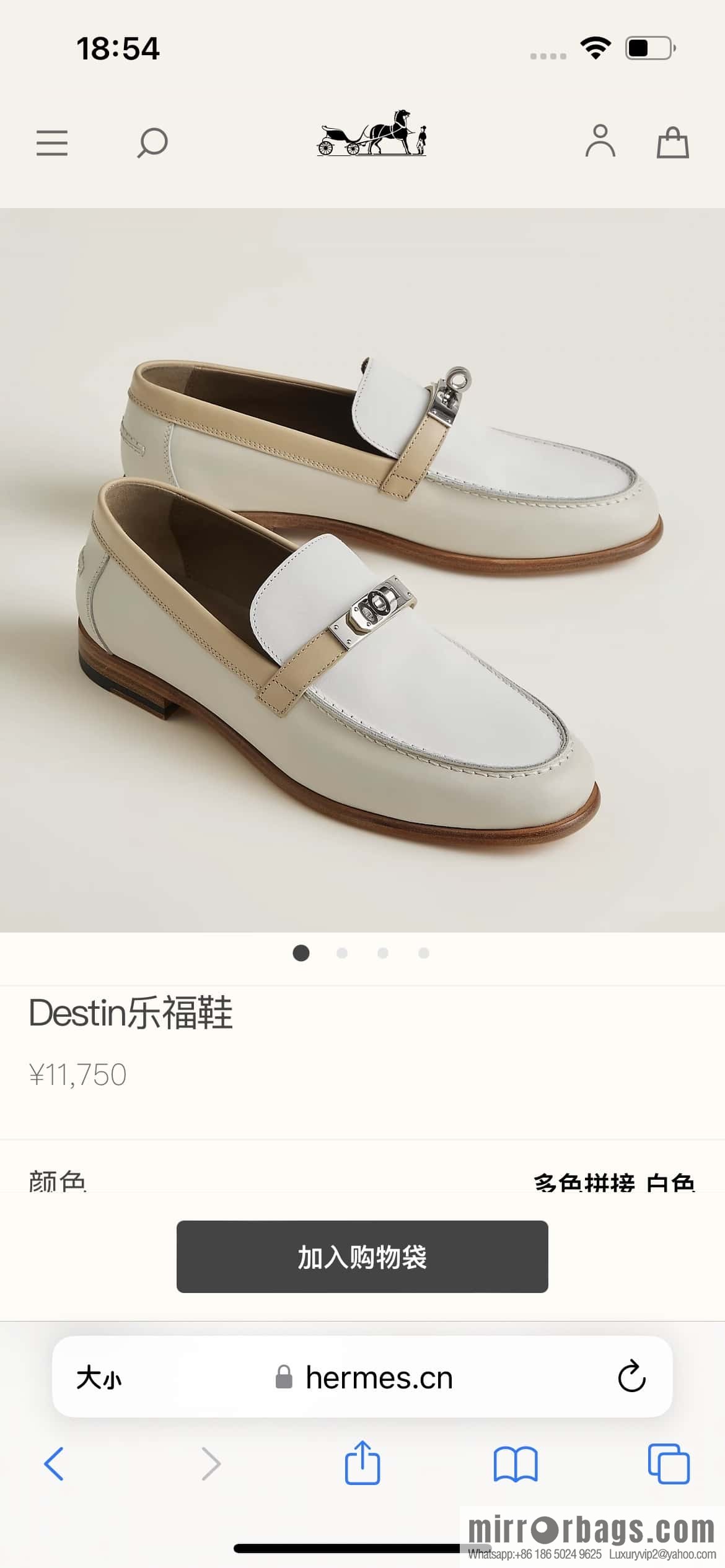Screen dimensions: 725x1568
Task: Go back using the back arrow
Action: point(55,1463)
